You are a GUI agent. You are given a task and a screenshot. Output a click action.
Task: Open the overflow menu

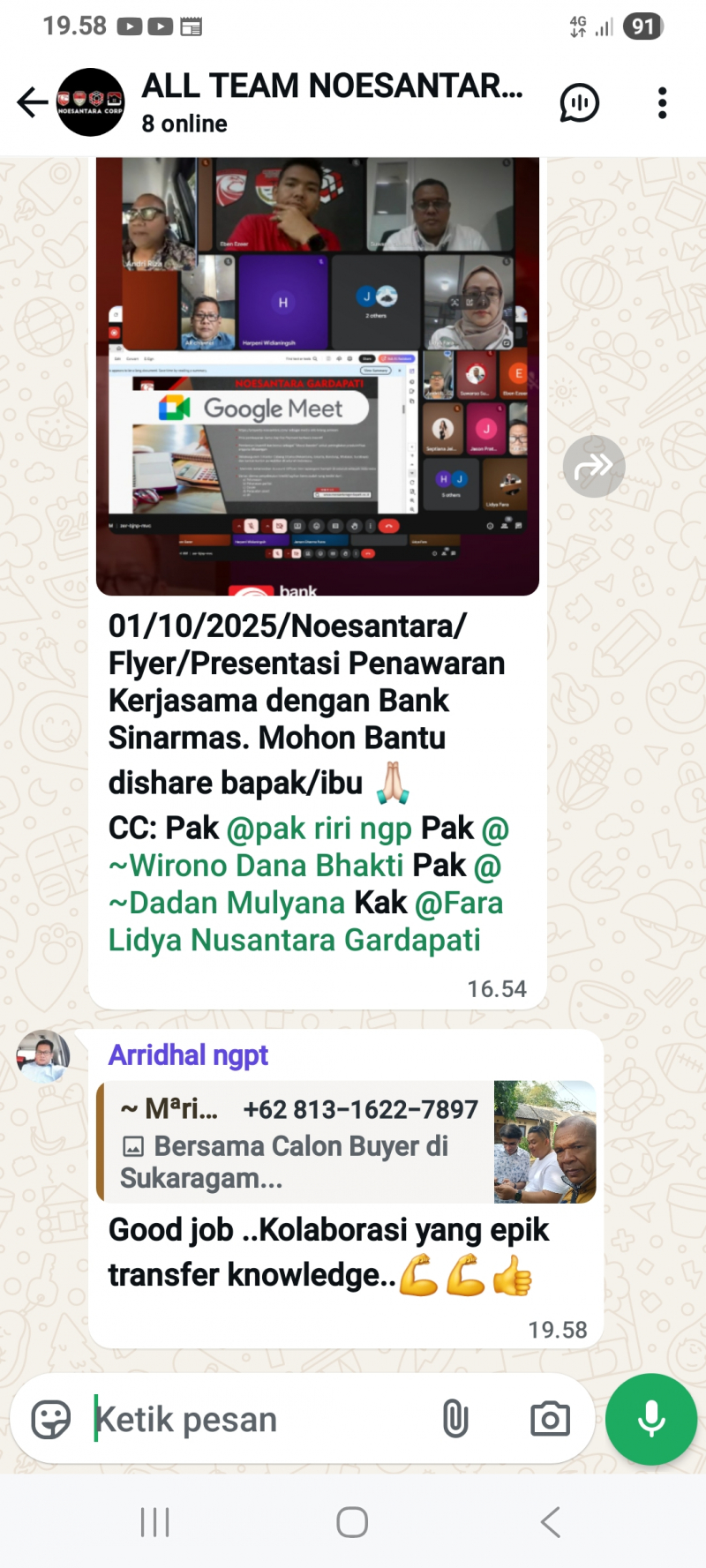pos(662,103)
